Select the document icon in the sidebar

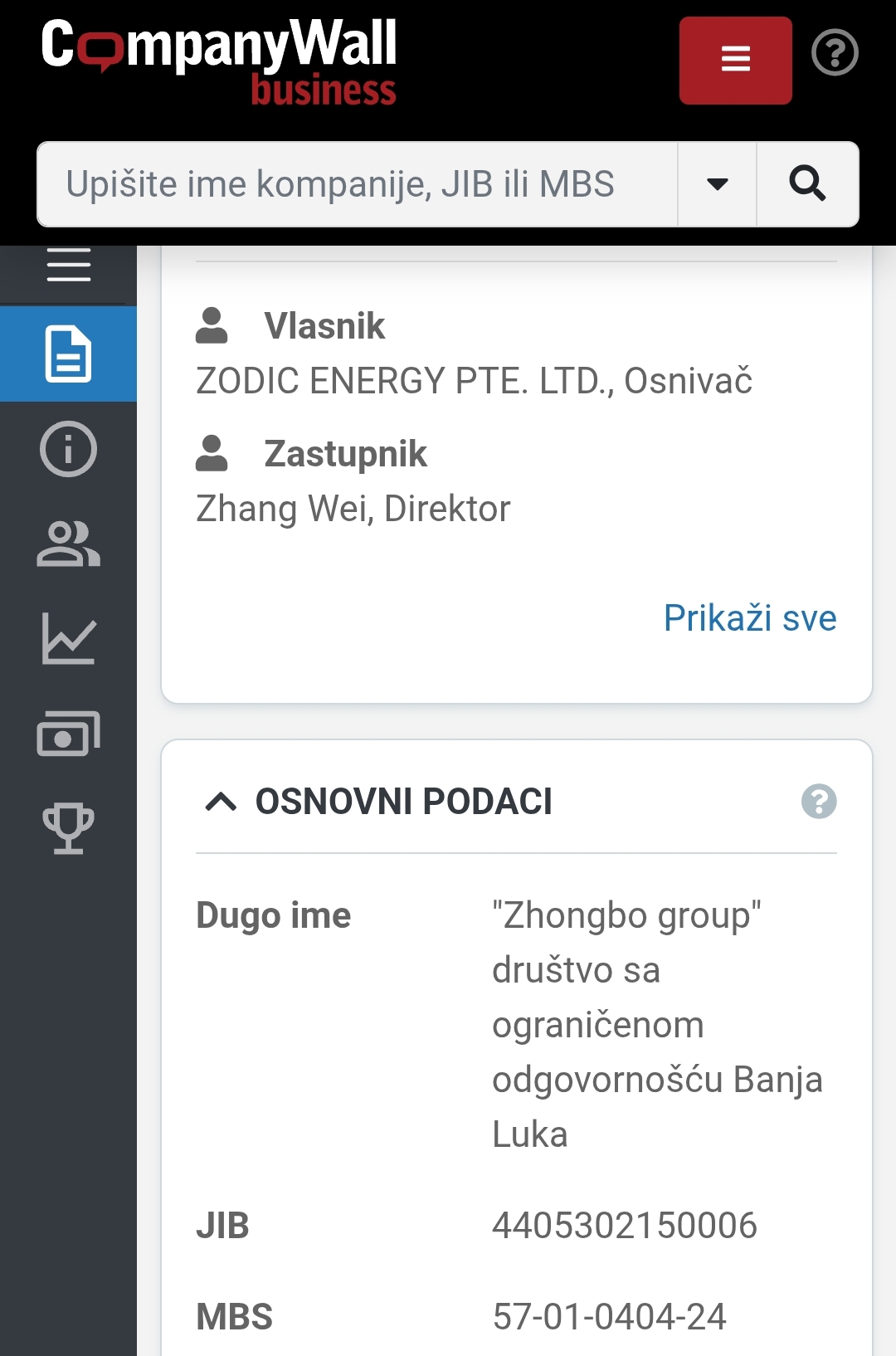(x=68, y=354)
